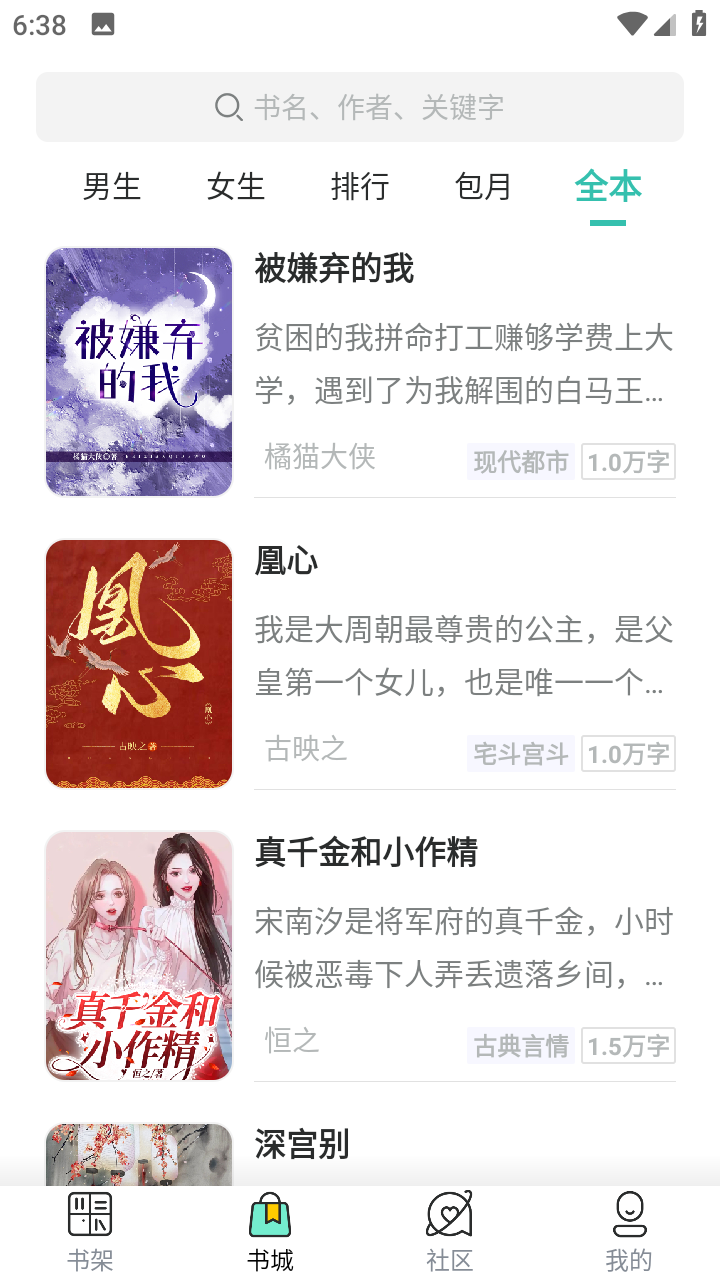Switch to the 女生 tab

pyautogui.click(x=236, y=187)
